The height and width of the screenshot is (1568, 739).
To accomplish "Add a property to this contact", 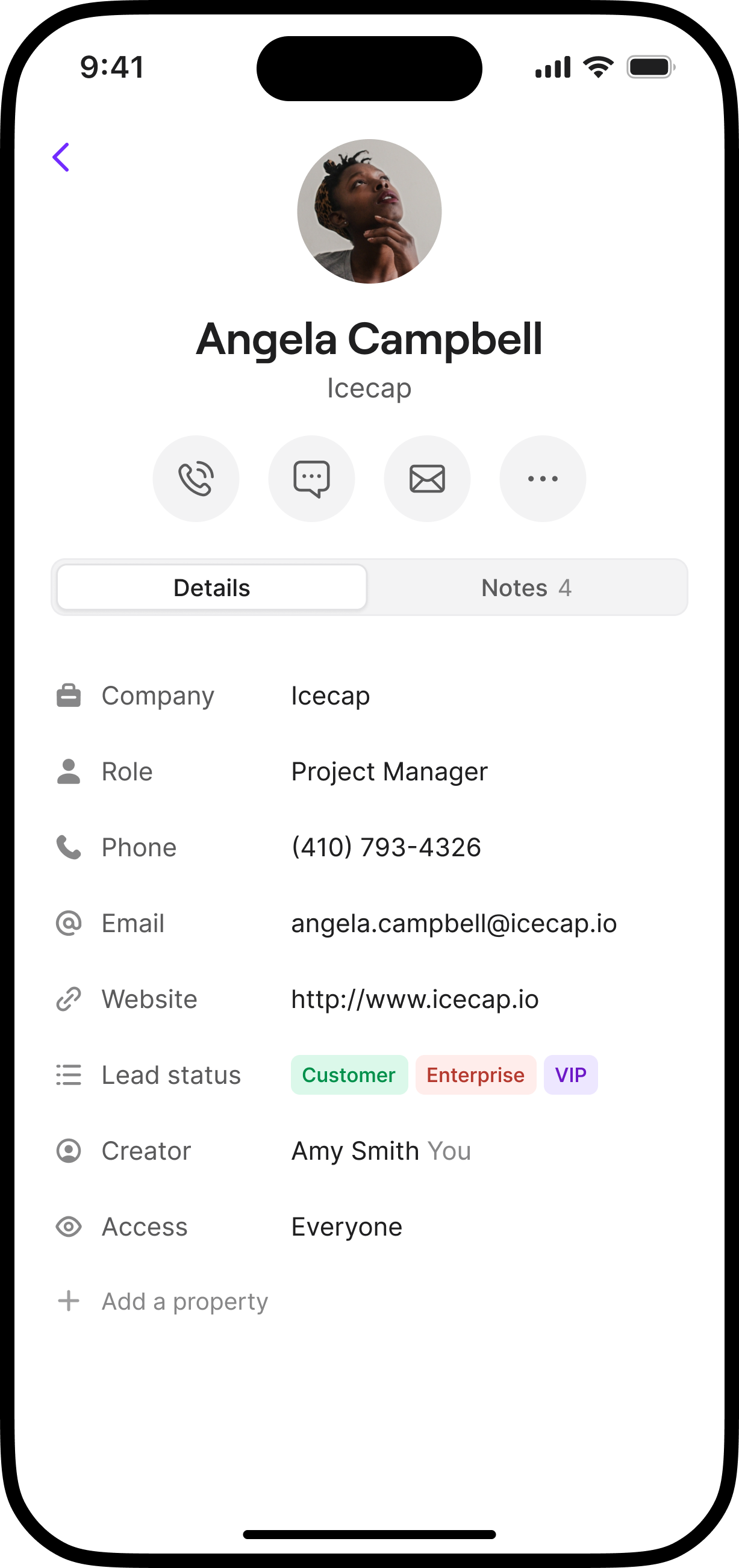I will 184,1301.
